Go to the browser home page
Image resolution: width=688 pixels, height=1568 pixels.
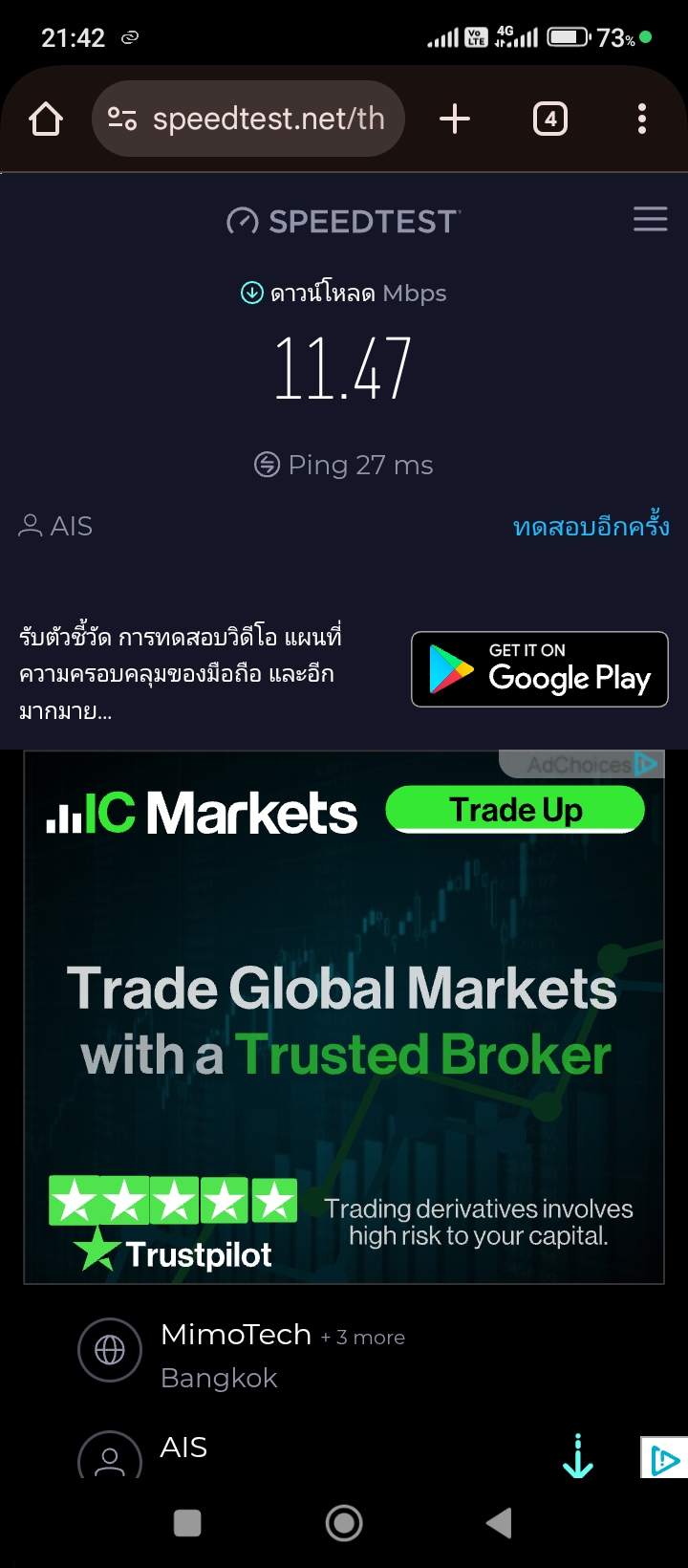pyautogui.click(x=46, y=120)
